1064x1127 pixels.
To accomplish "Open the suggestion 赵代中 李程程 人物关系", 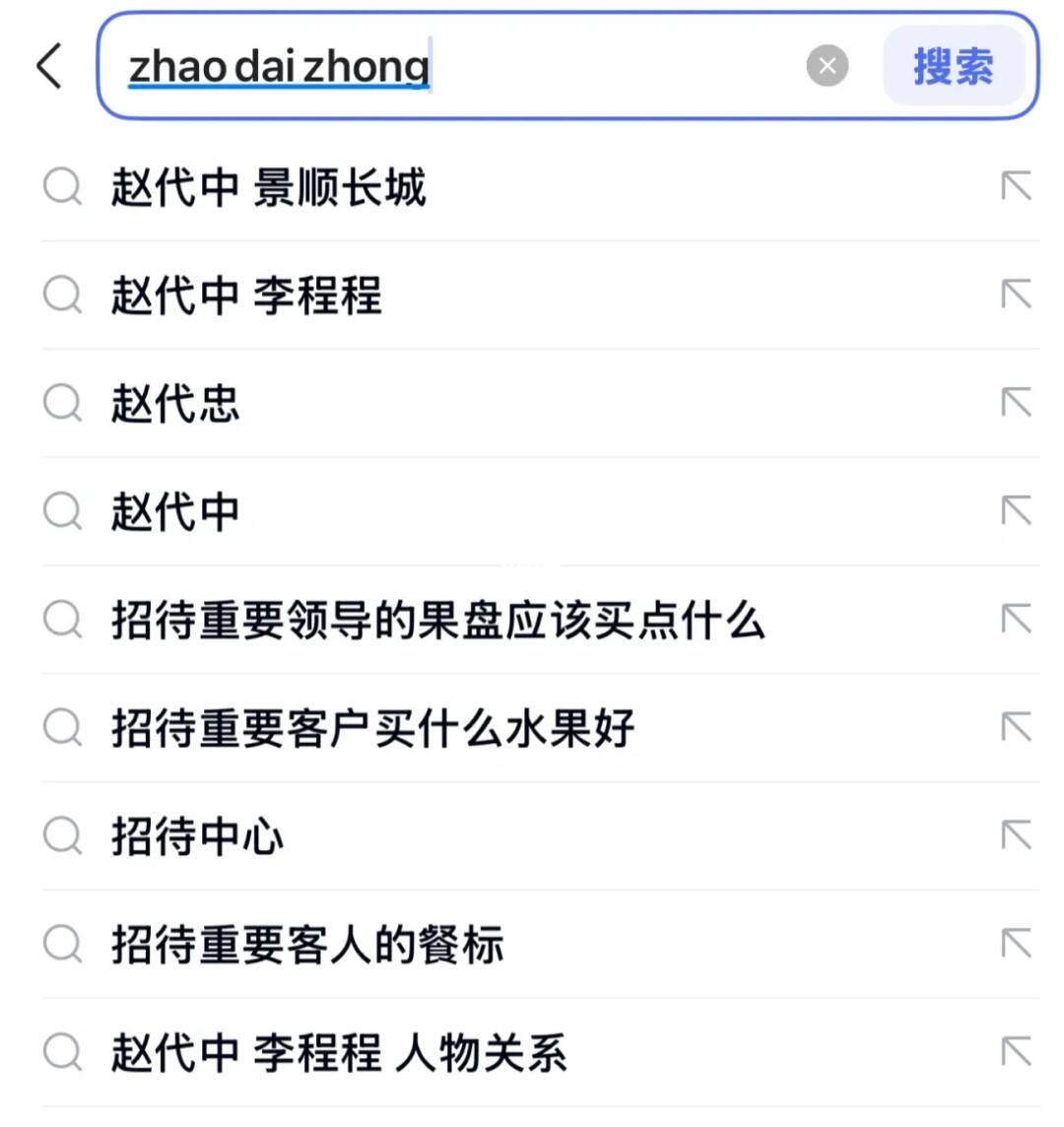I will [339, 1053].
